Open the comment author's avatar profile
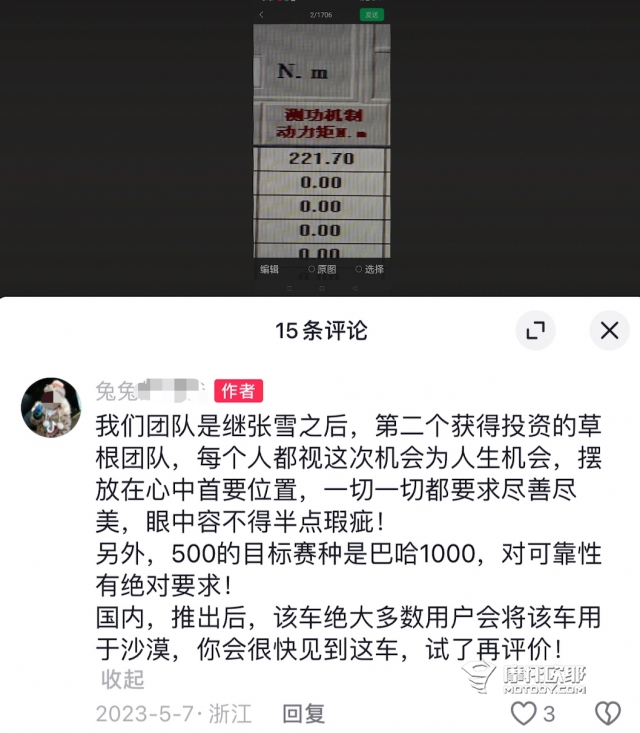This screenshot has width=640, height=733. click(x=51, y=407)
